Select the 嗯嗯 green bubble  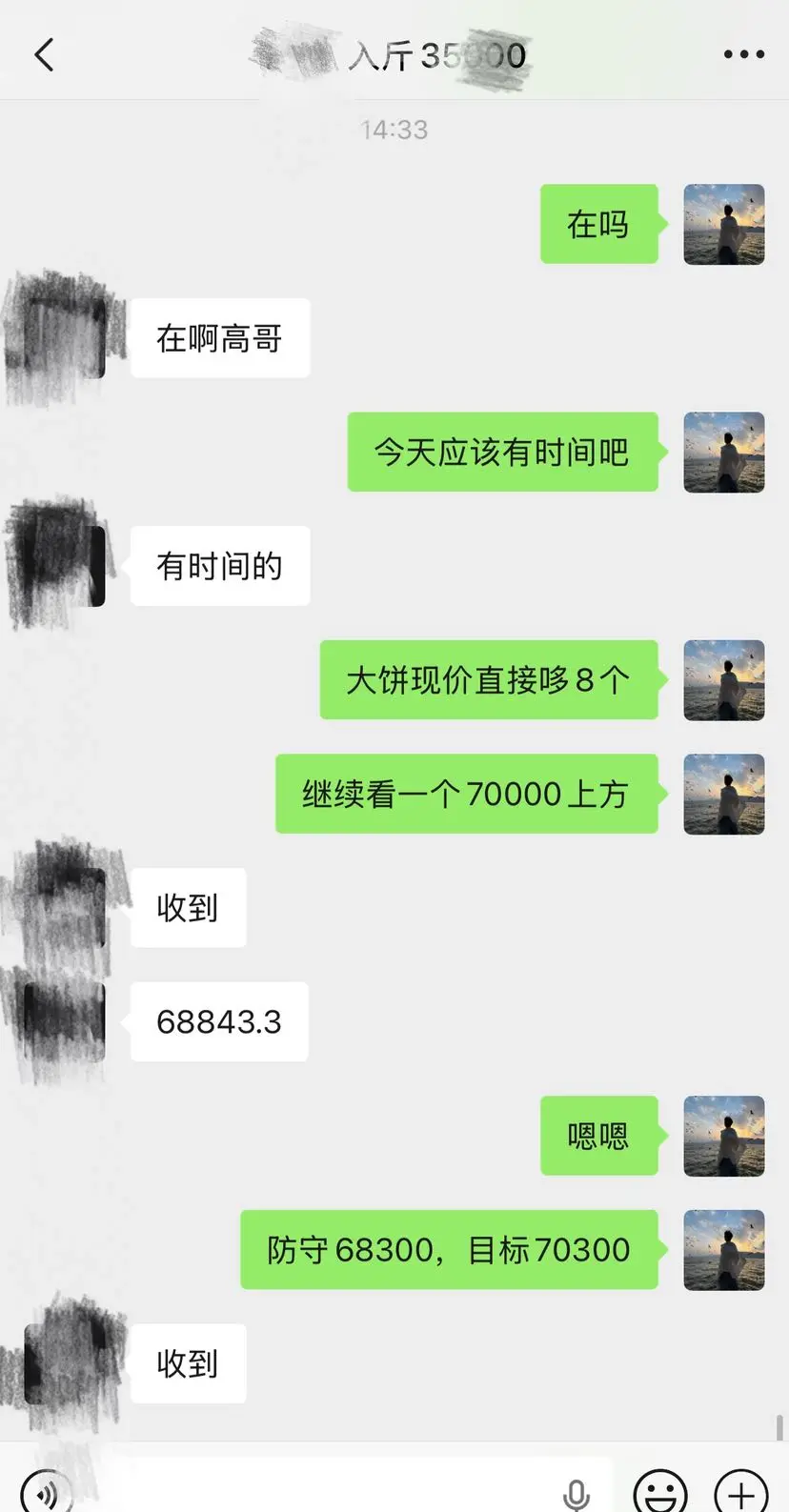[599, 1135]
